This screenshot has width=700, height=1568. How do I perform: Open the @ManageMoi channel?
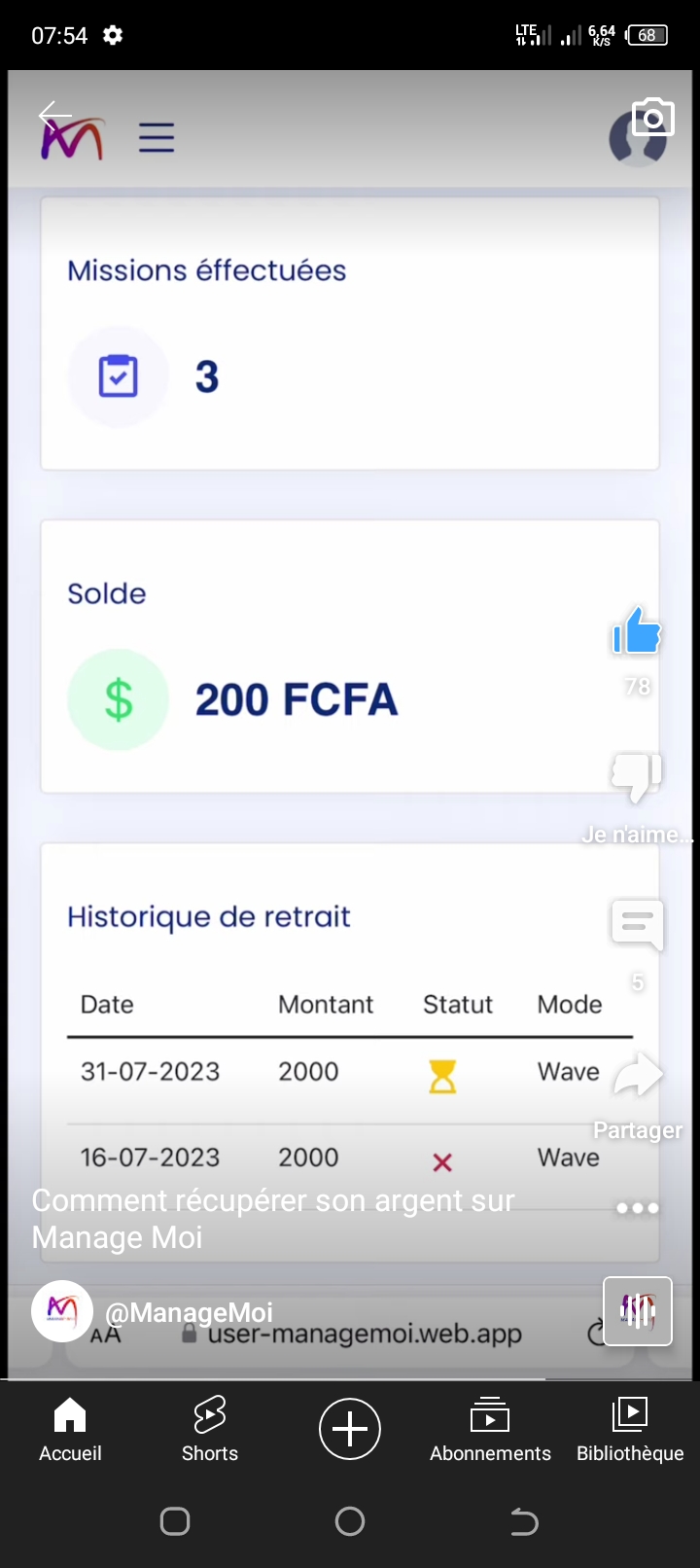click(188, 1312)
